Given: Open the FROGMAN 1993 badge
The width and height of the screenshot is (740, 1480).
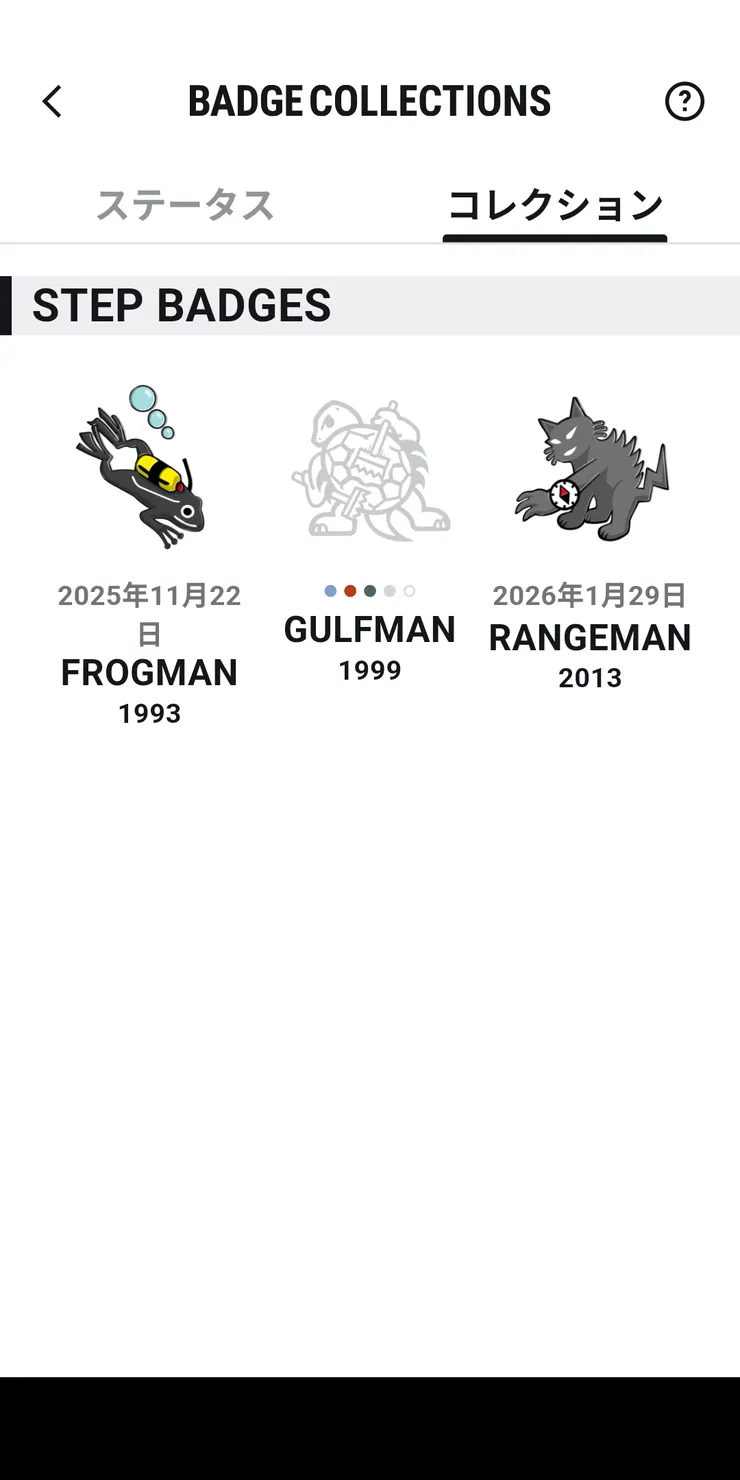Looking at the screenshot, I should click(145, 470).
